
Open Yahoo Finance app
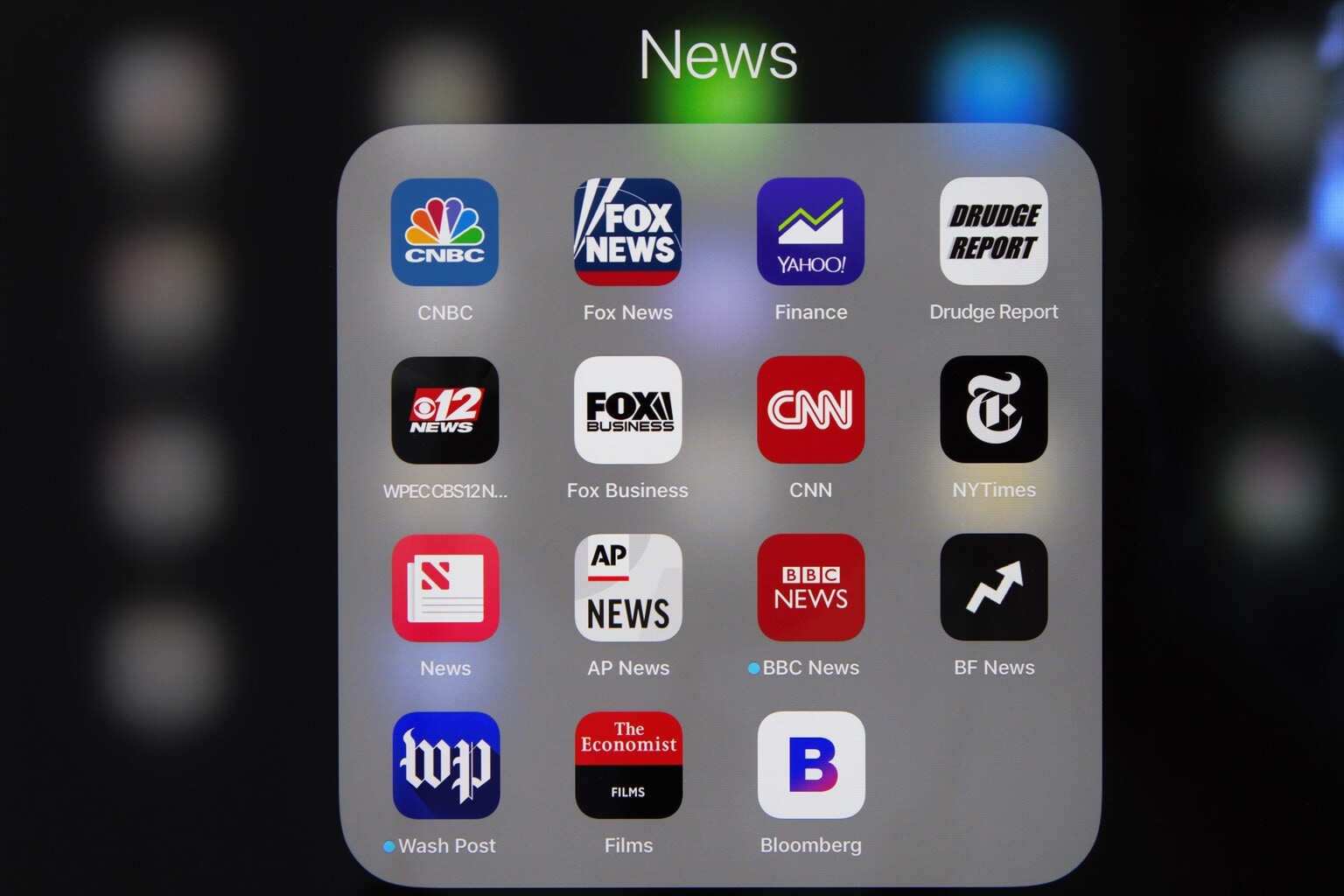pyautogui.click(x=810, y=232)
